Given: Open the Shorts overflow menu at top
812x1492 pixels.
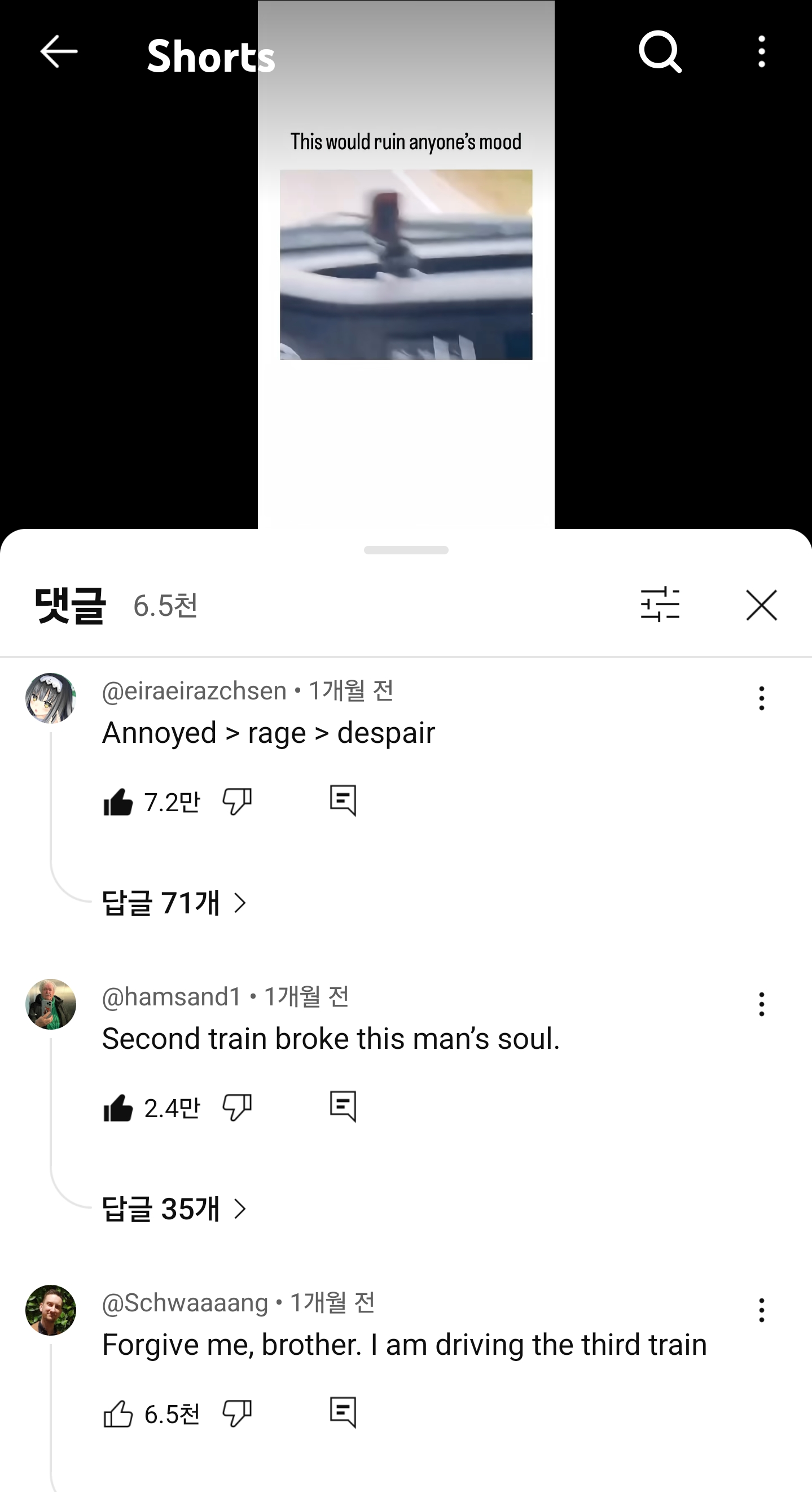Looking at the screenshot, I should tap(762, 51).
